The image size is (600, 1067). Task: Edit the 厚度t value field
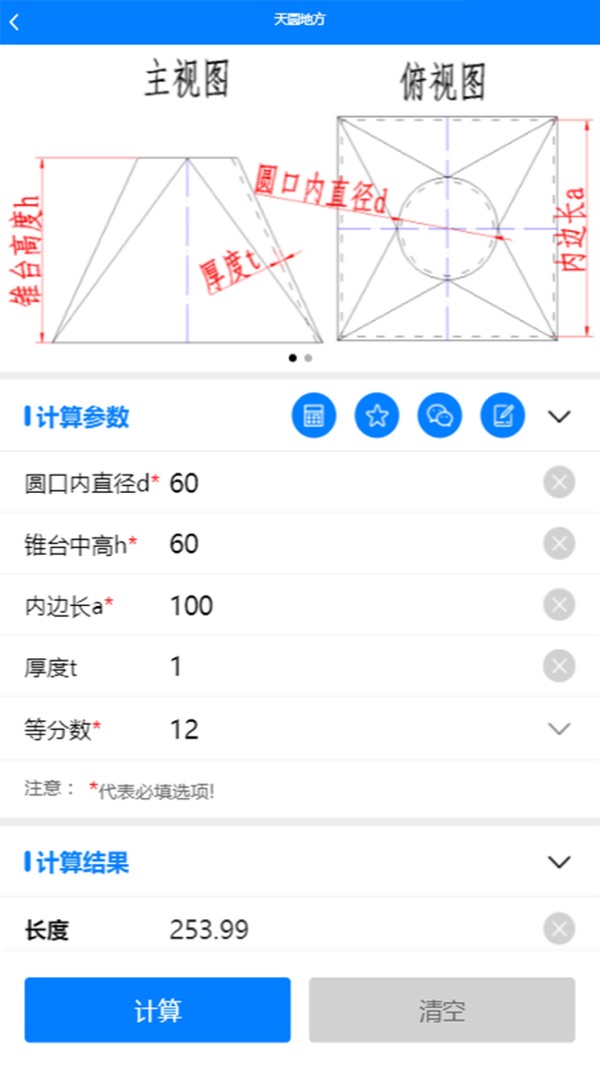click(350, 666)
